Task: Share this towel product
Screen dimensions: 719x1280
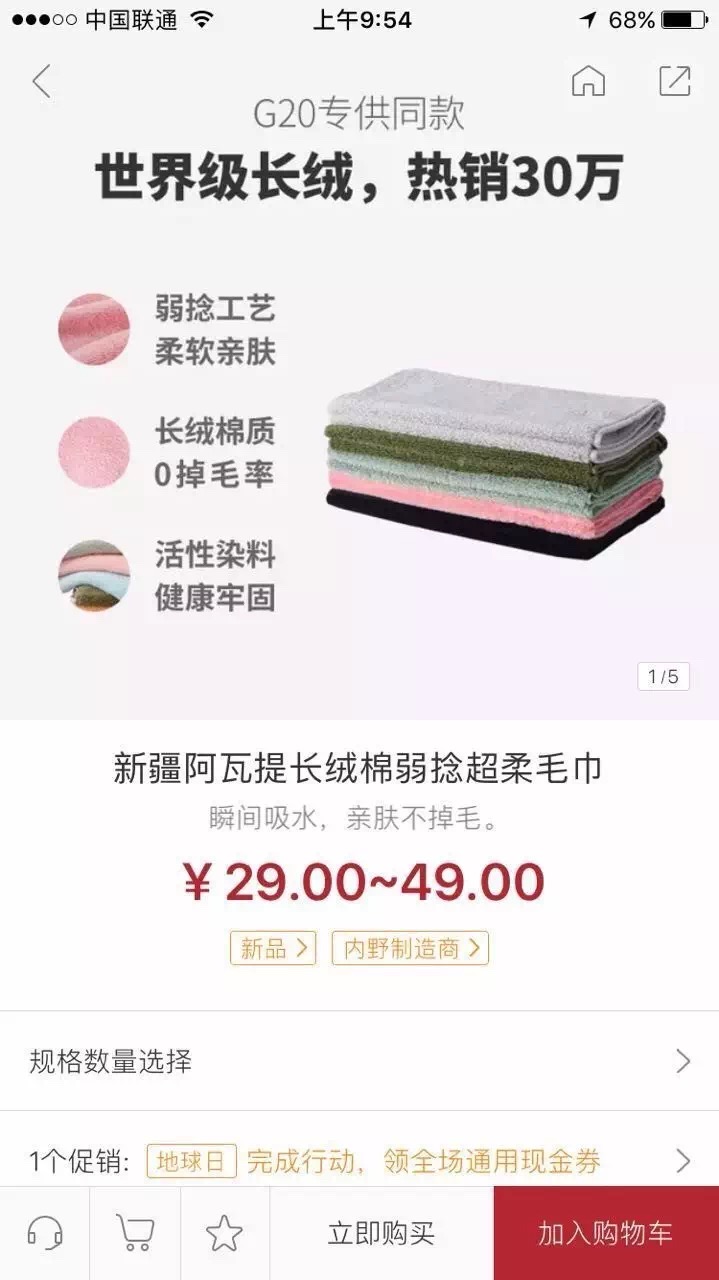Action: pos(675,81)
